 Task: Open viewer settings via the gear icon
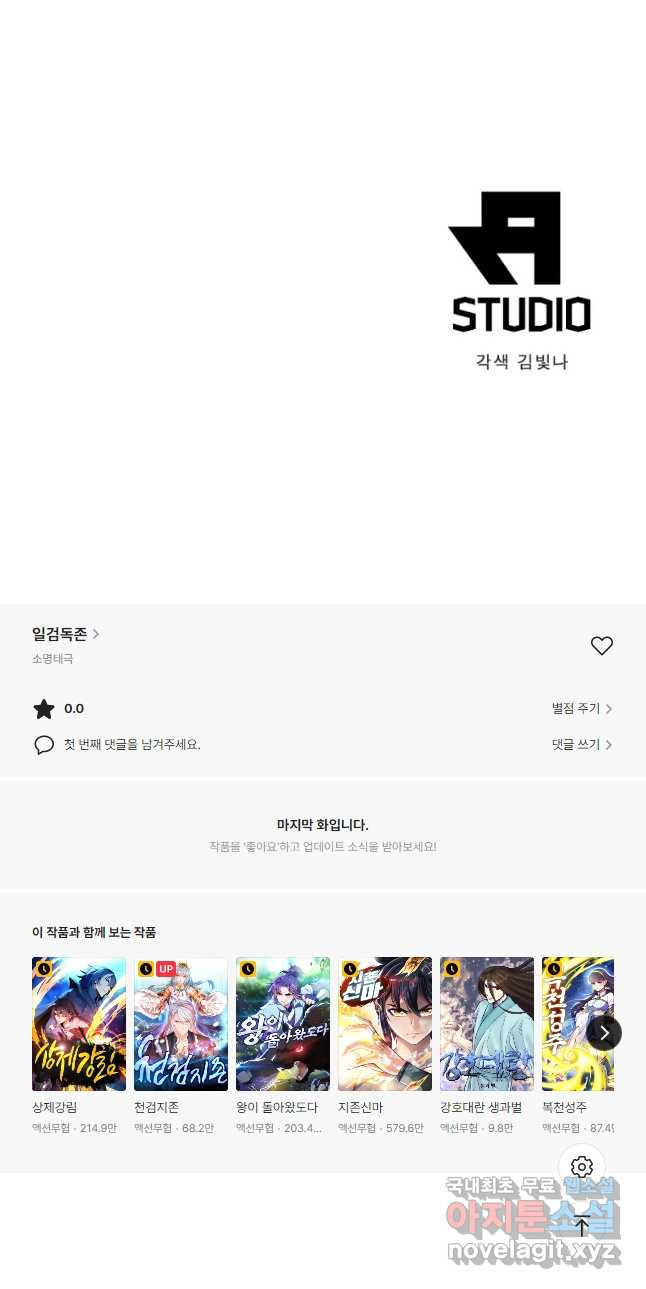tap(582, 1167)
